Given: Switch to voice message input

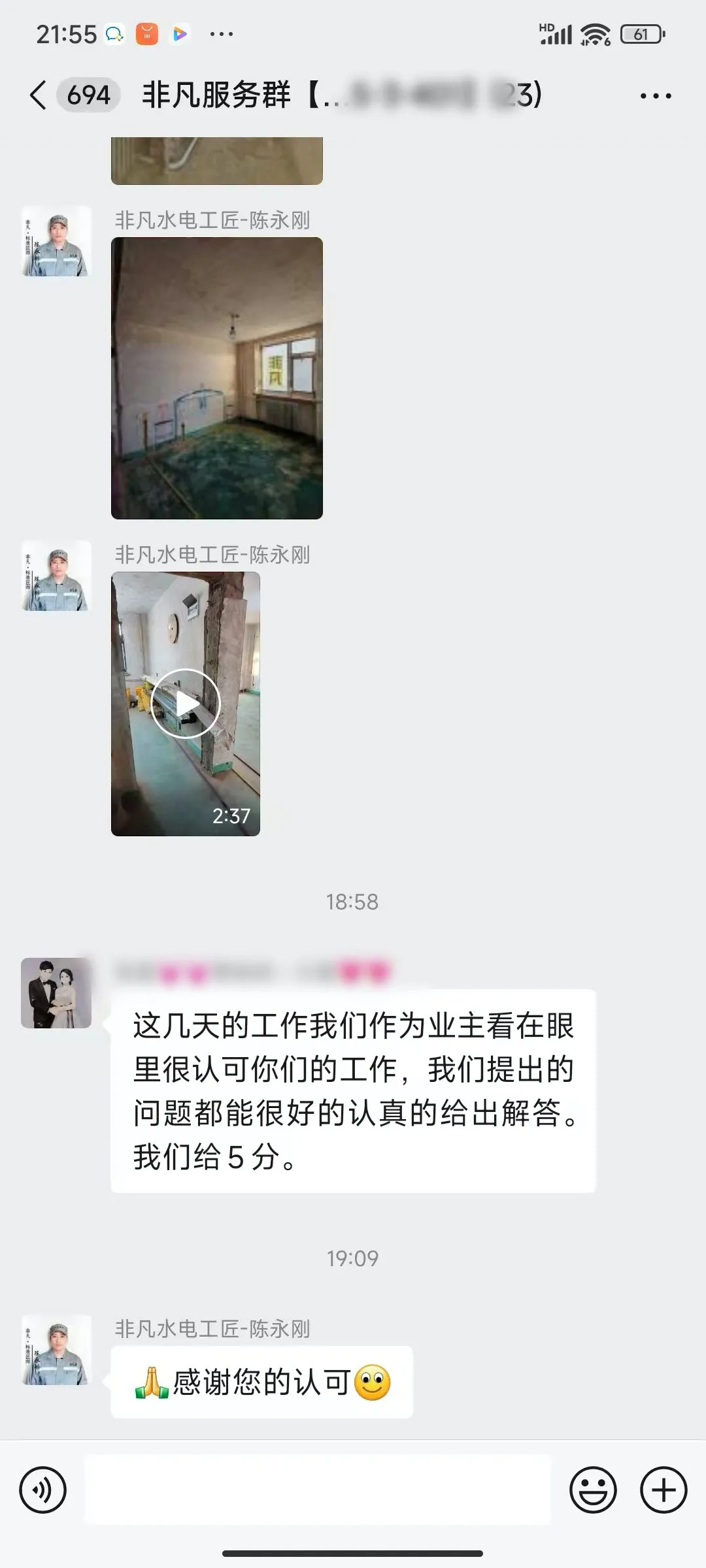Looking at the screenshot, I should [x=43, y=1490].
